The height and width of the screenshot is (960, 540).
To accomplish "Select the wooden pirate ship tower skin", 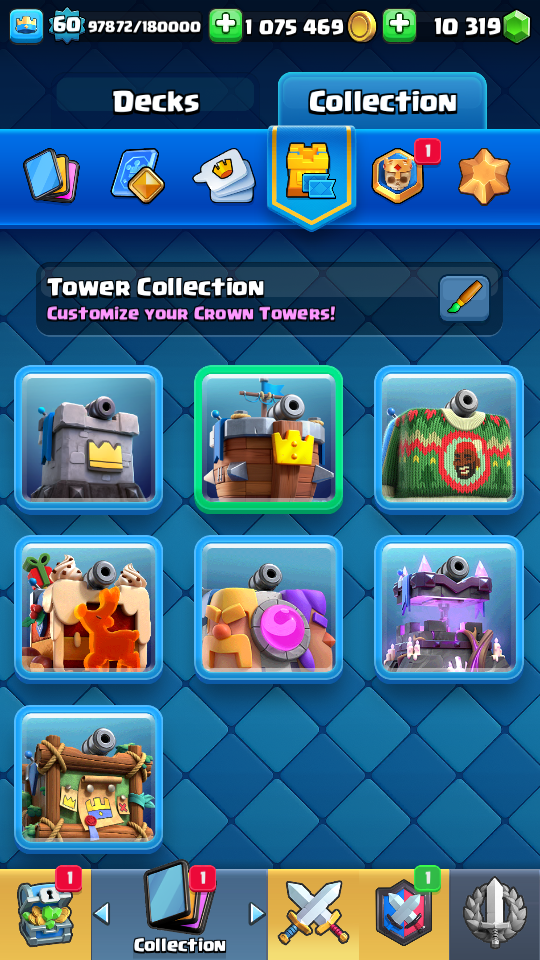I will click(269, 438).
